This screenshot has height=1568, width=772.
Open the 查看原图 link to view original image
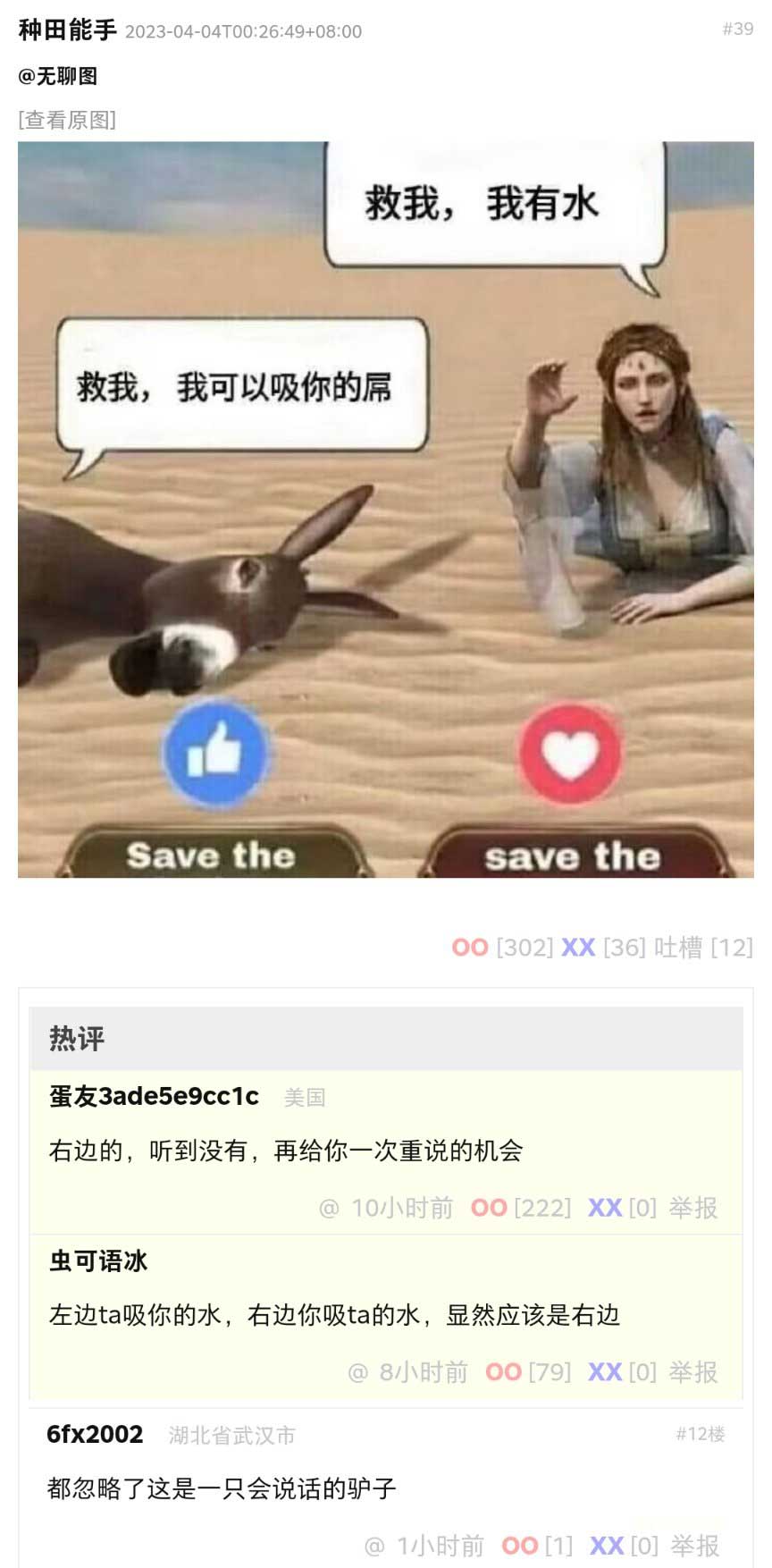point(67,120)
